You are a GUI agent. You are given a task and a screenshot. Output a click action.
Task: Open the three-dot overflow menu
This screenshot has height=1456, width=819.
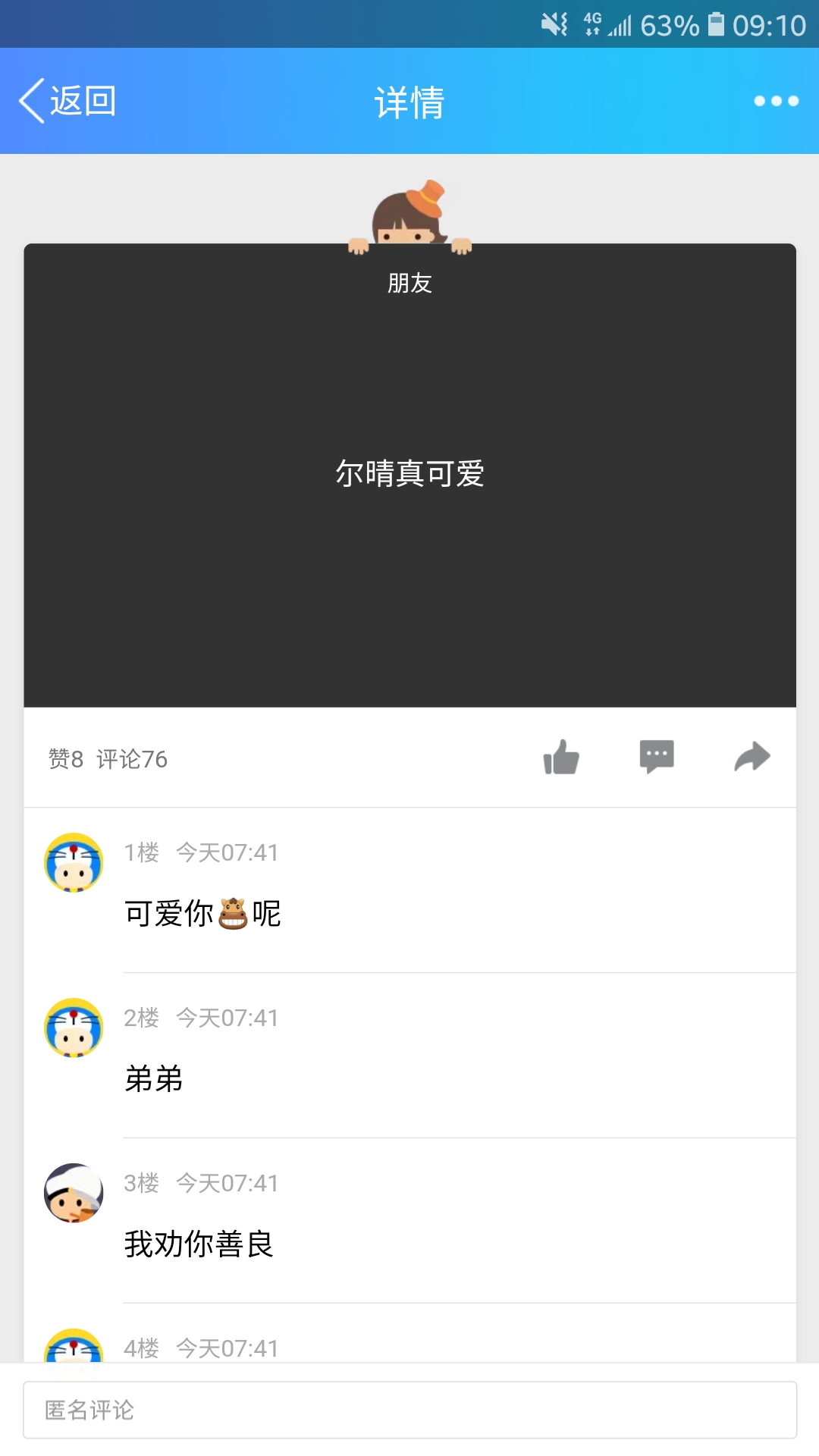(776, 101)
